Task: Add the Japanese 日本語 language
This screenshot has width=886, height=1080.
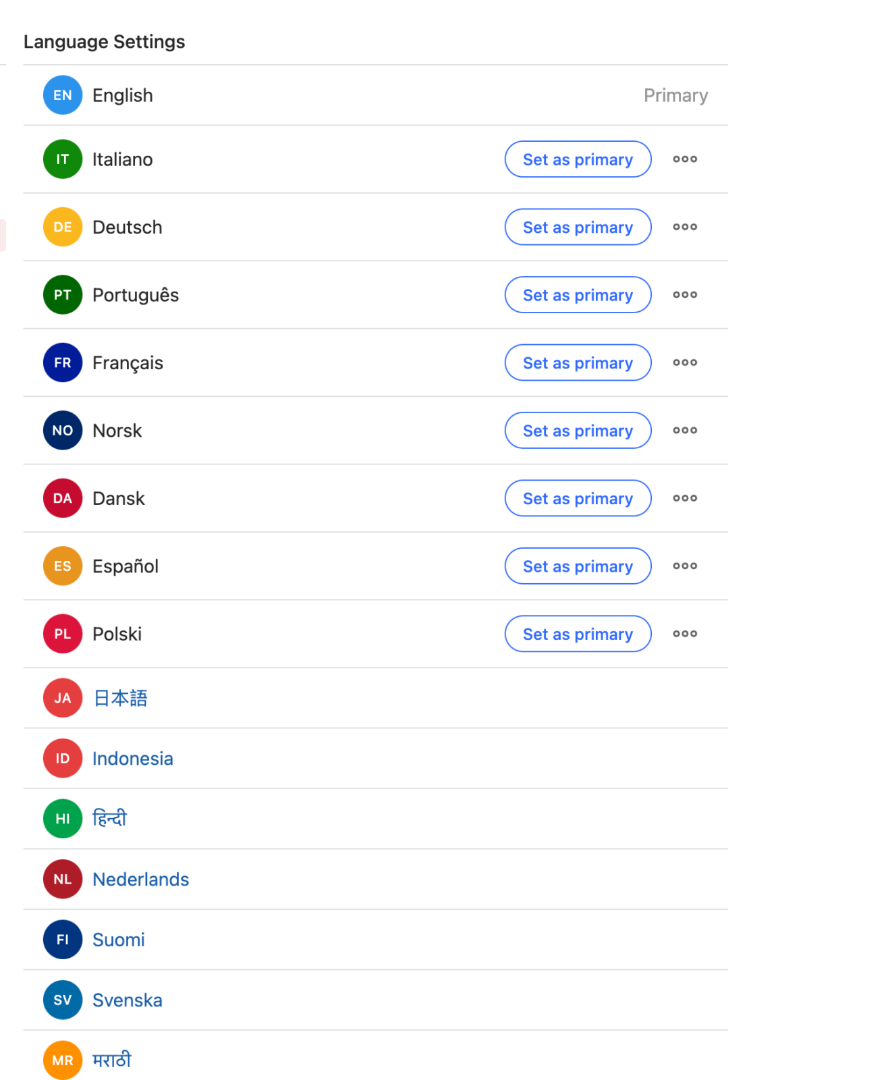Action: tap(120, 698)
